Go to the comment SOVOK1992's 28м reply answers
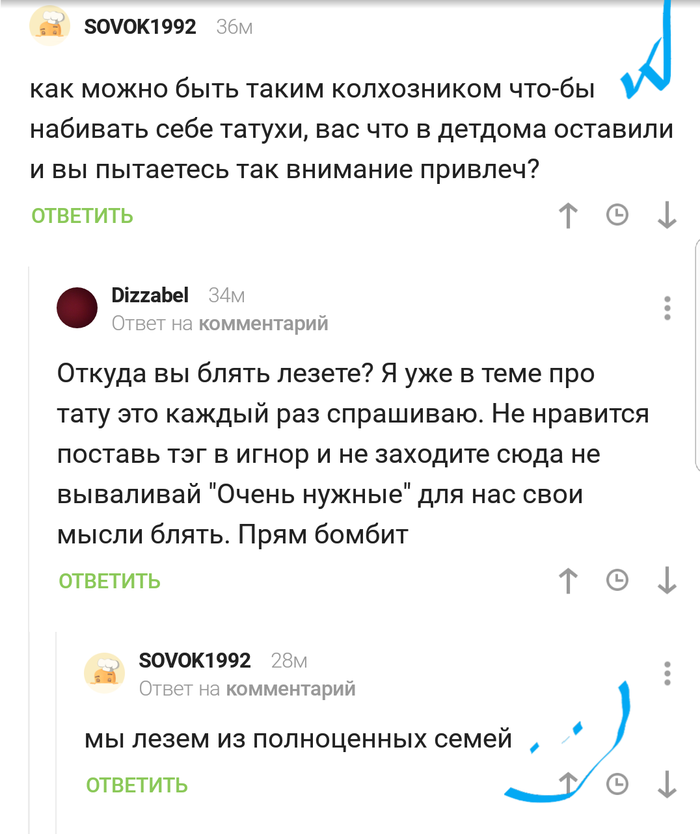 [290, 689]
